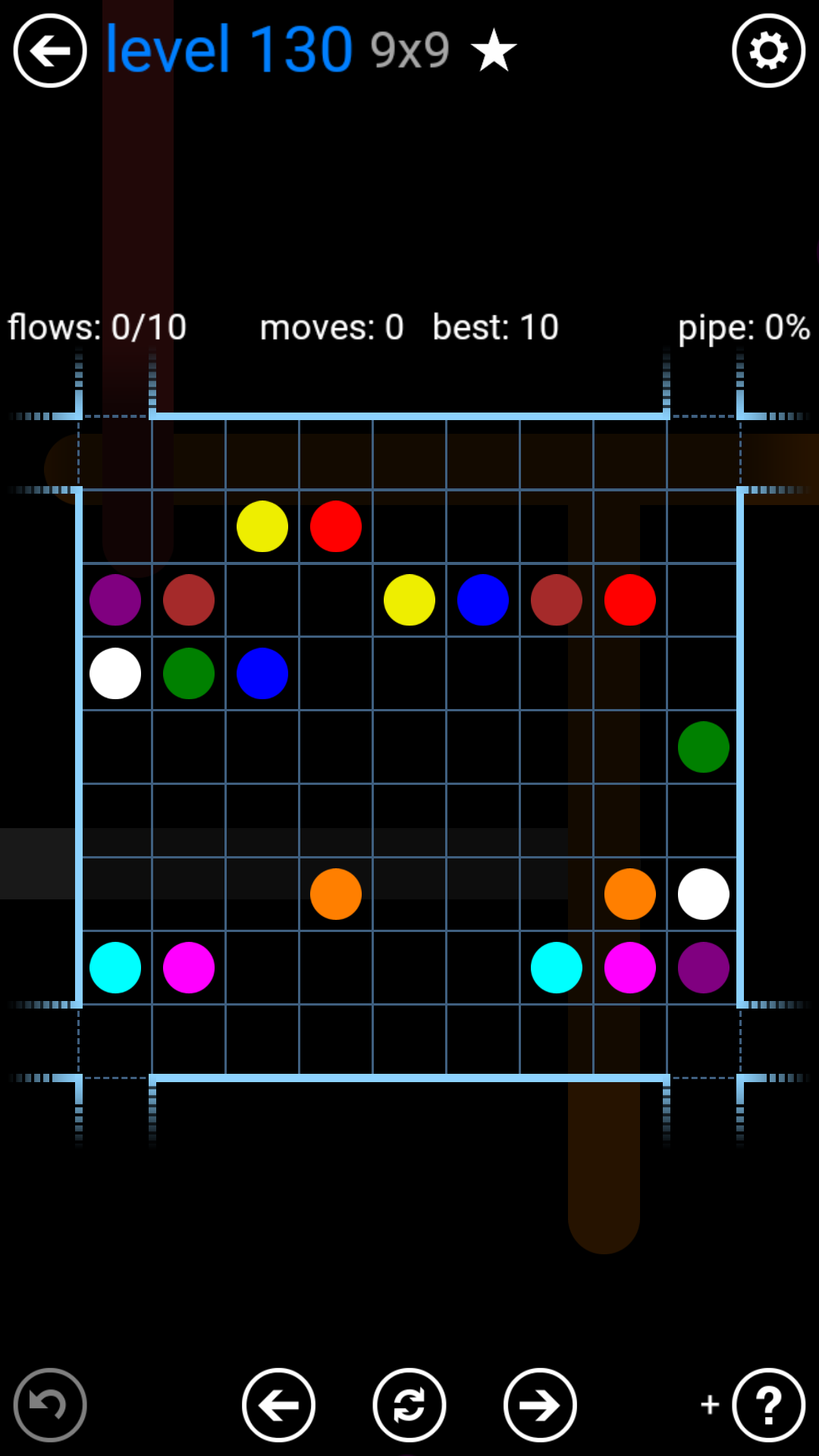The height and width of the screenshot is (1456, 819).
Task: Skip to the next level
Action: 540,1404
